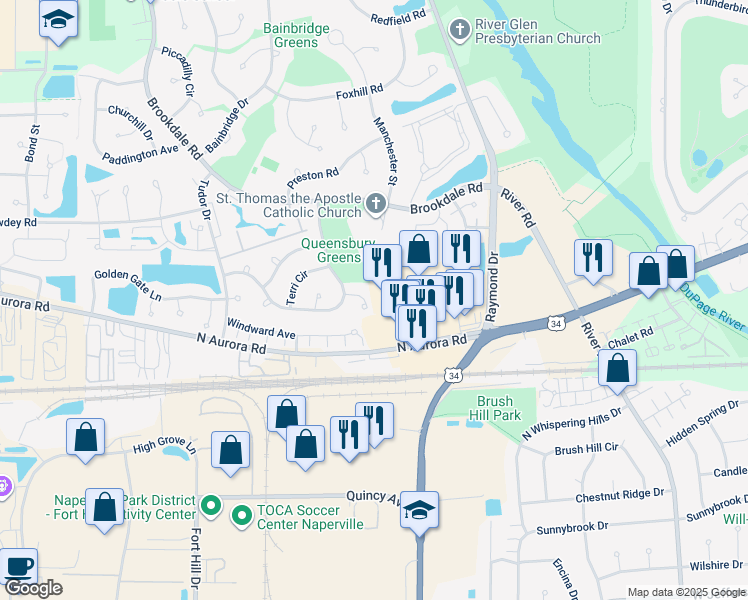Open the shopping marker beside Queensbury Greens

tap(418, 253)
